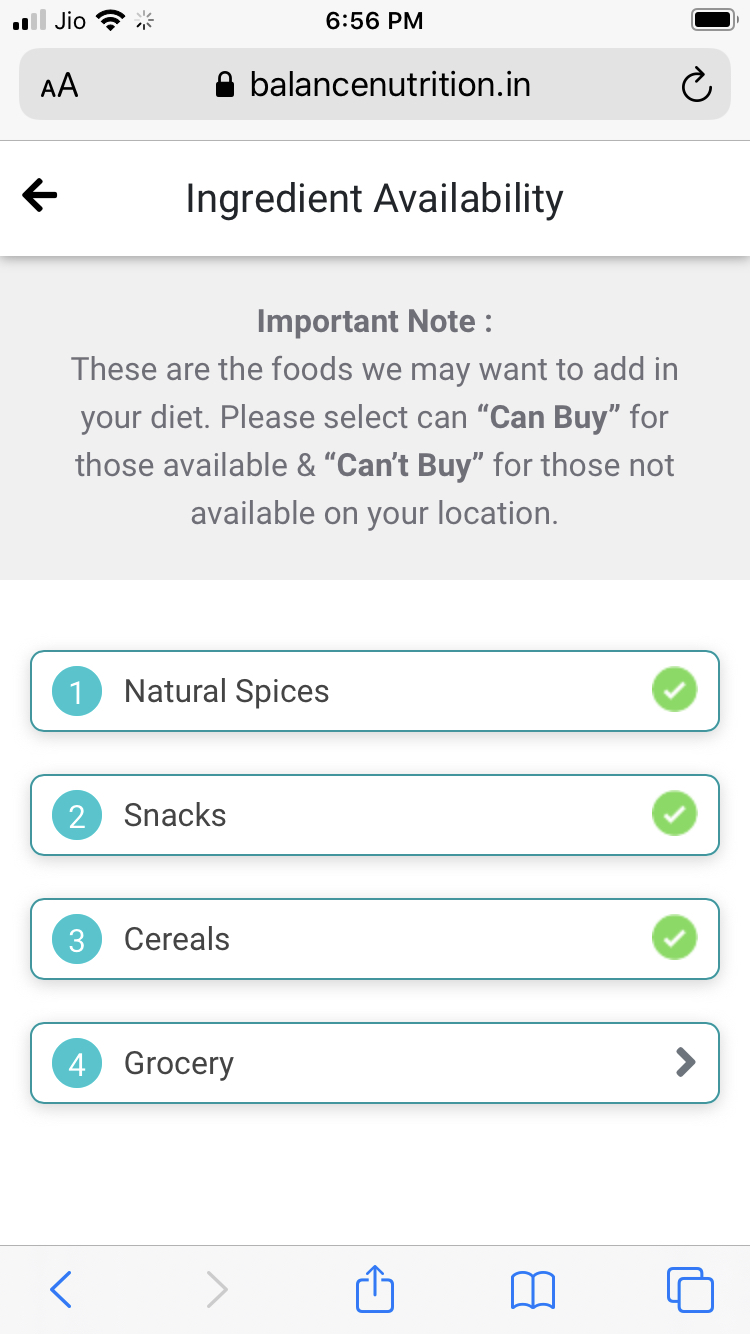Tap the balancenutrition.in address bar
Screen dimensions: 750x1334
[375, 84]
